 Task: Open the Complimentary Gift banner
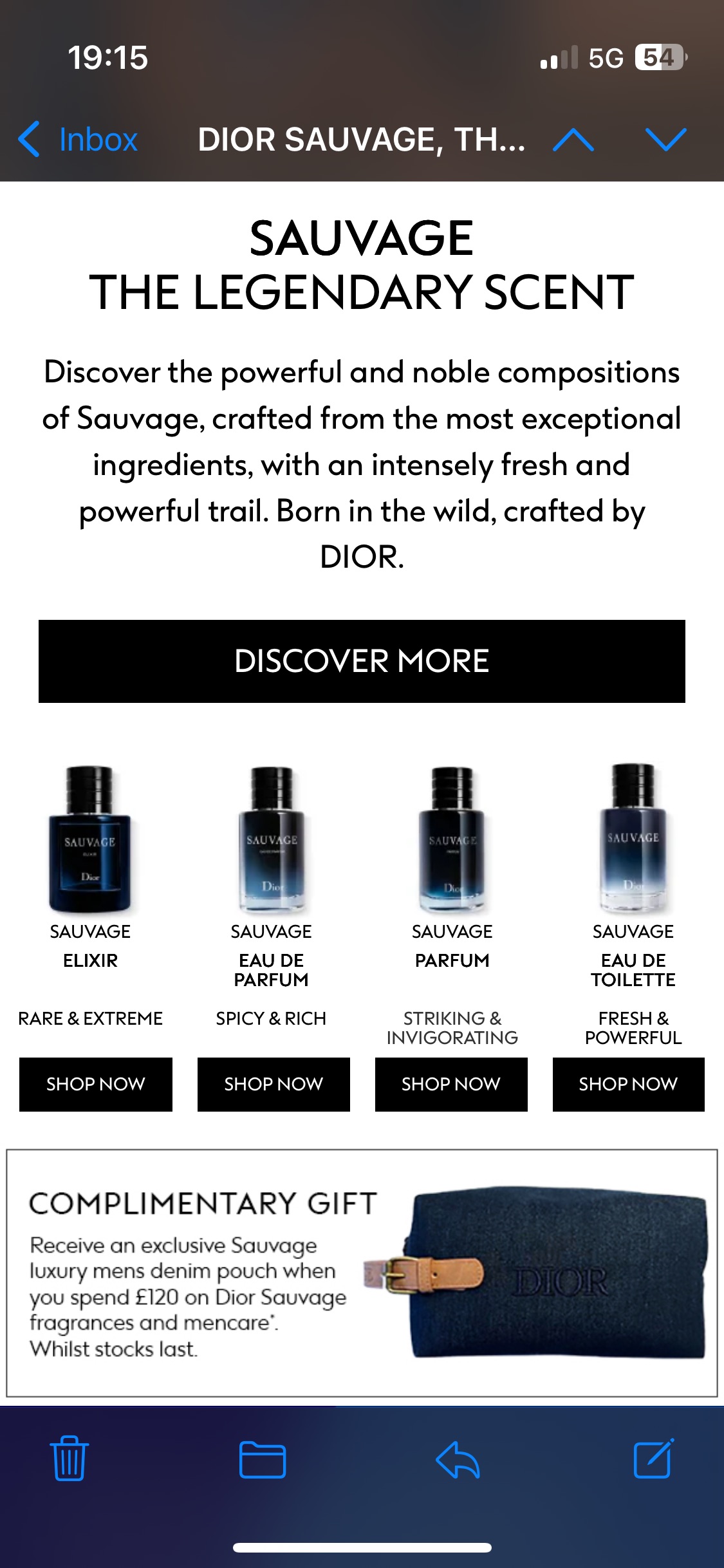[362, 1273]
